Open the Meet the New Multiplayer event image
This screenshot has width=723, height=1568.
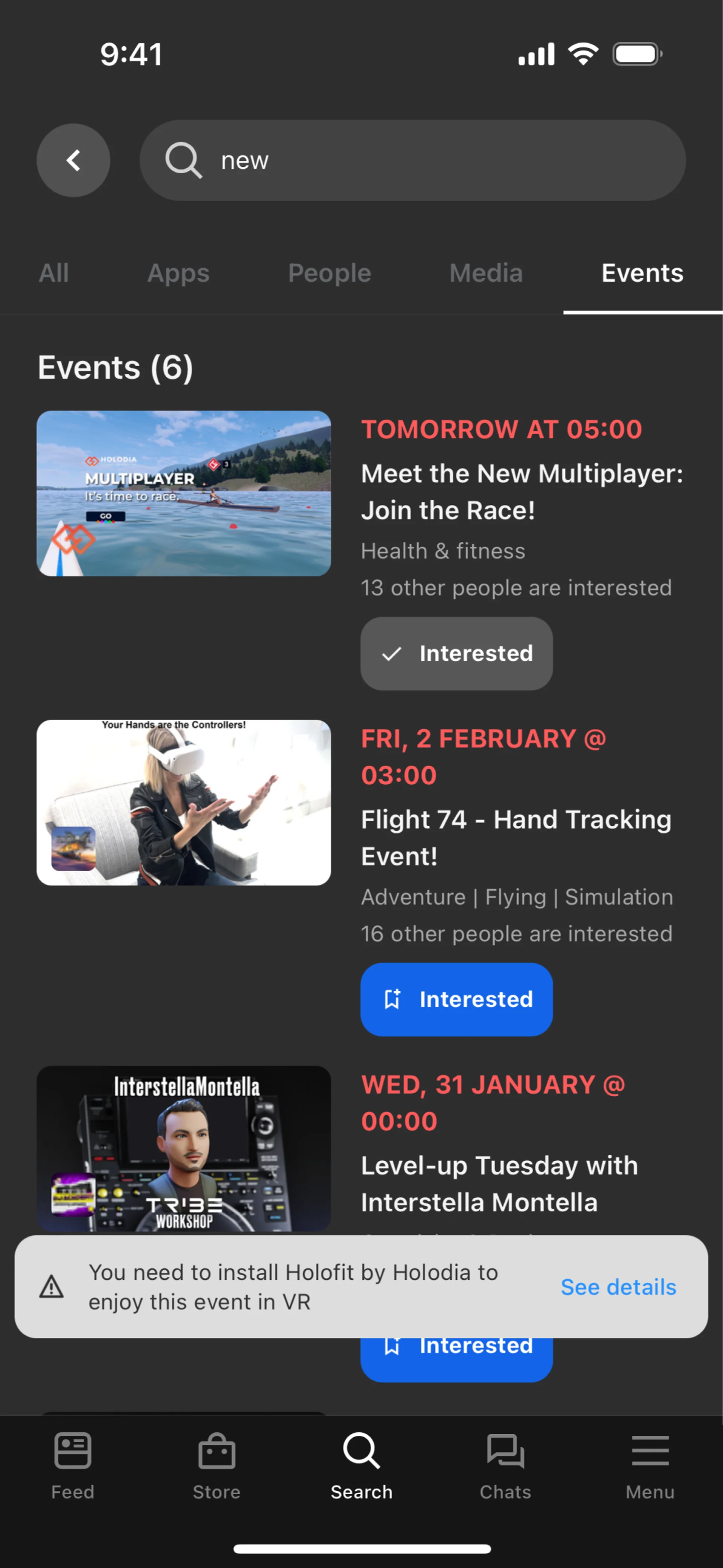tap(184, 493)
